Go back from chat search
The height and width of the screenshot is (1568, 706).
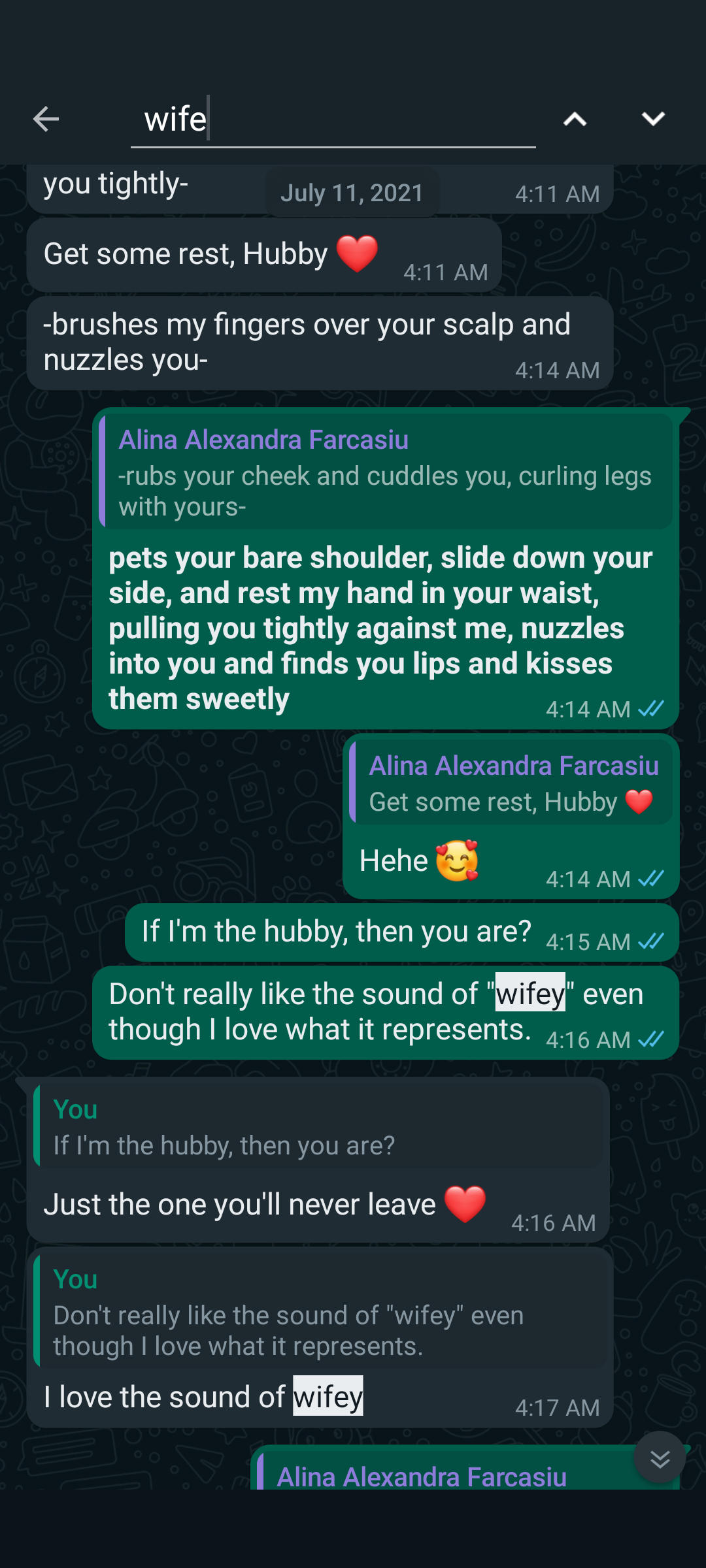(x=46, y=119)
